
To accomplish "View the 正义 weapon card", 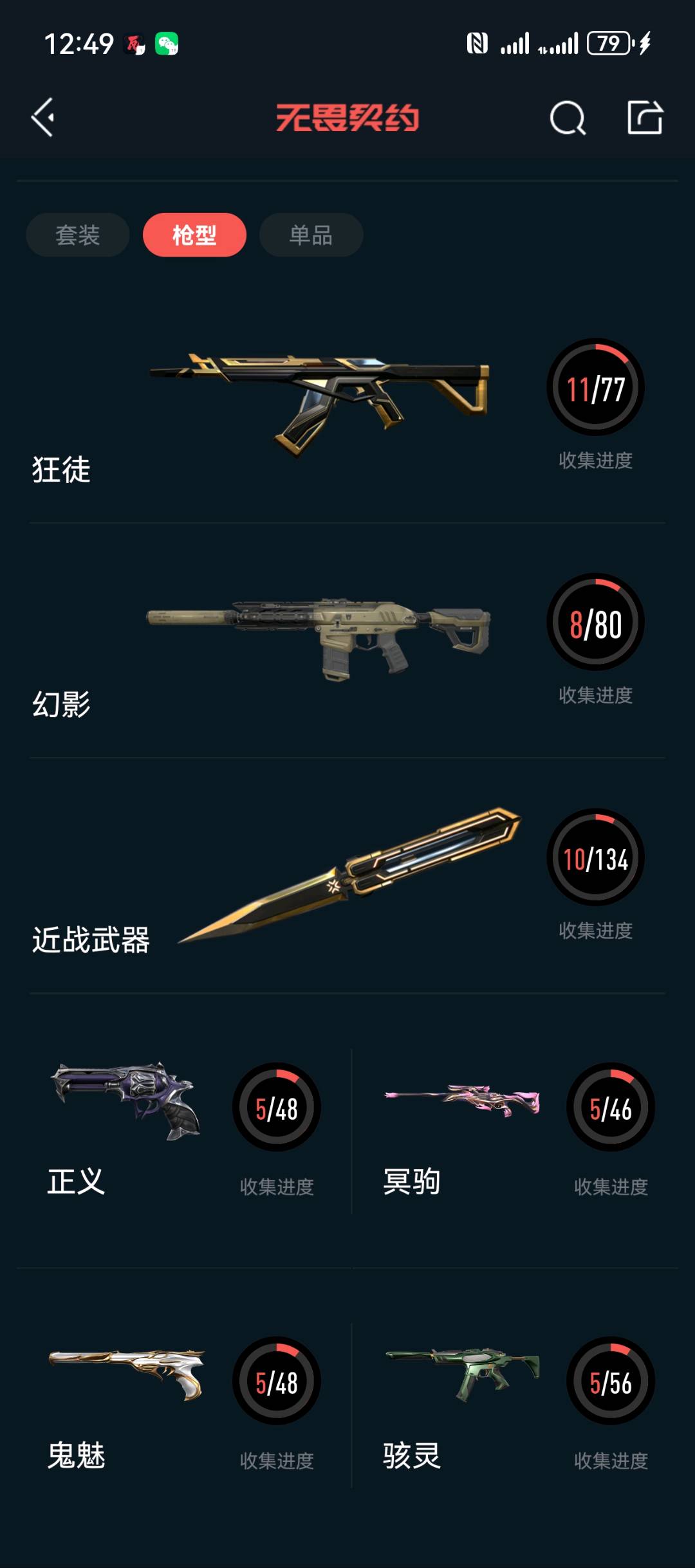I will (x=184, y=1131).
